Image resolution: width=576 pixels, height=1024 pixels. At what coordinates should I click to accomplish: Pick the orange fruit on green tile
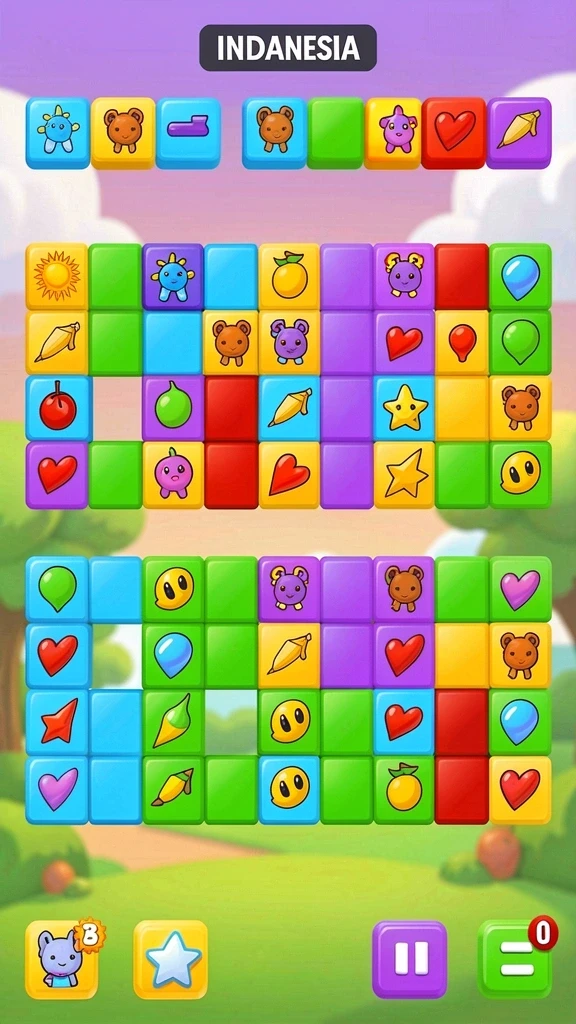[x=404, y=790]
